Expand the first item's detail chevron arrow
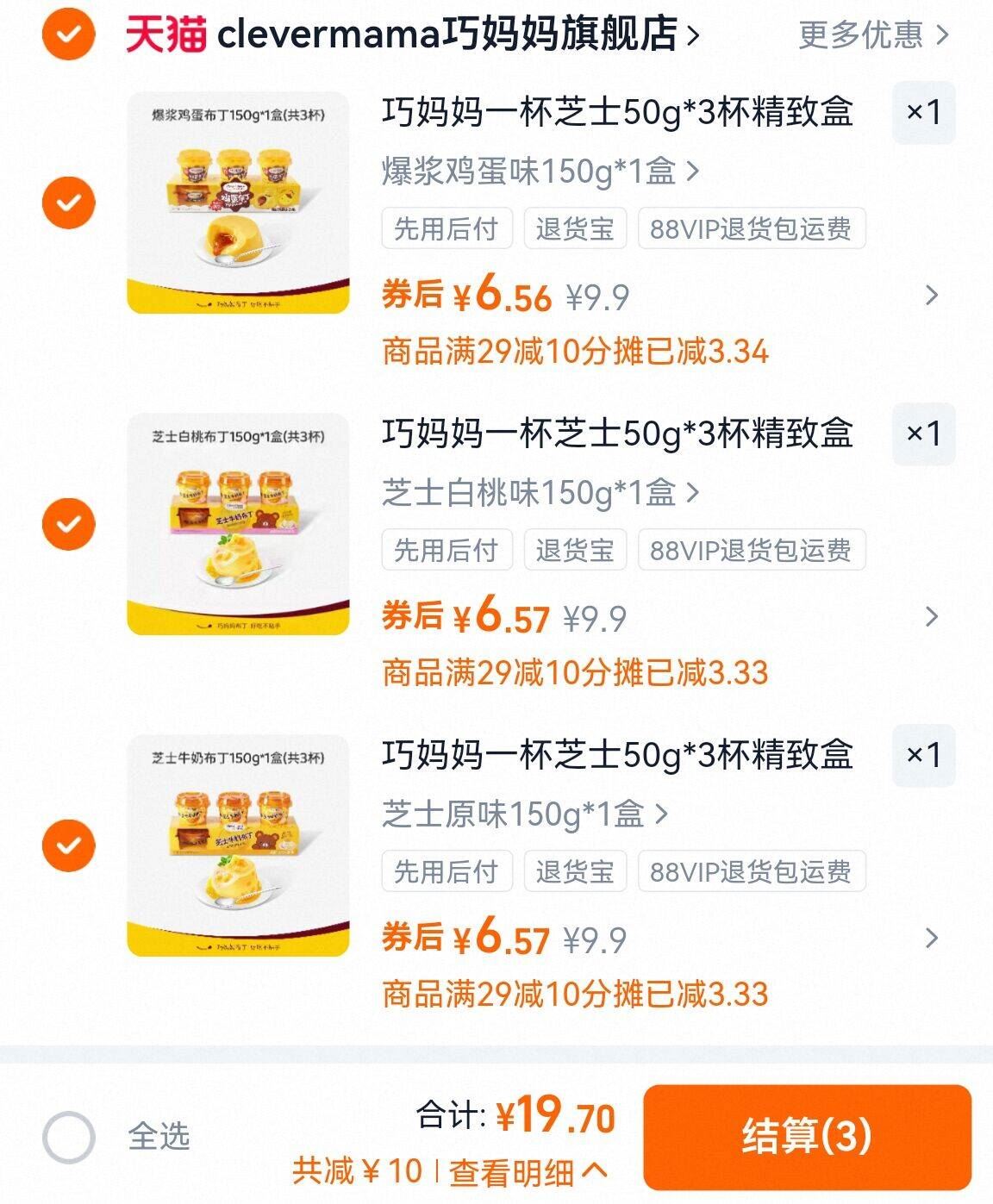This screenshot has width=993, height=1204. pyautogui.click(x=930, y=296)
